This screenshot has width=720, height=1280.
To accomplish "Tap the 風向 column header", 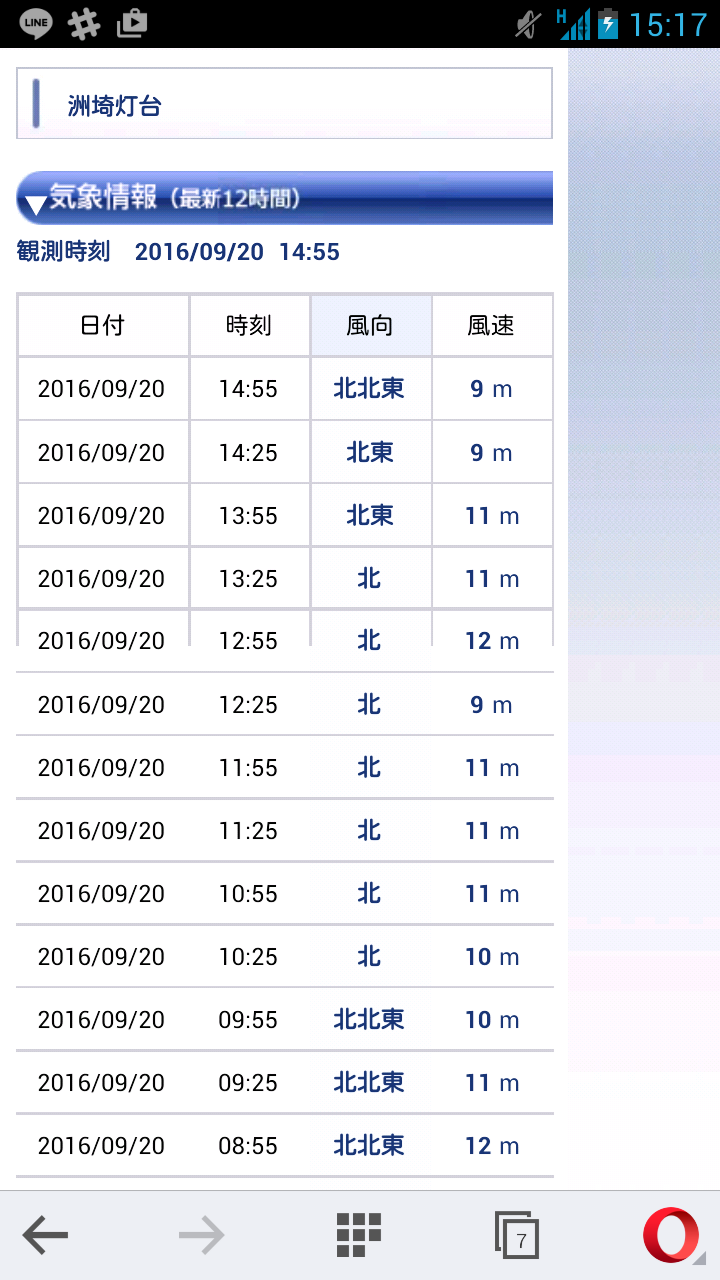I will point(370,325).
